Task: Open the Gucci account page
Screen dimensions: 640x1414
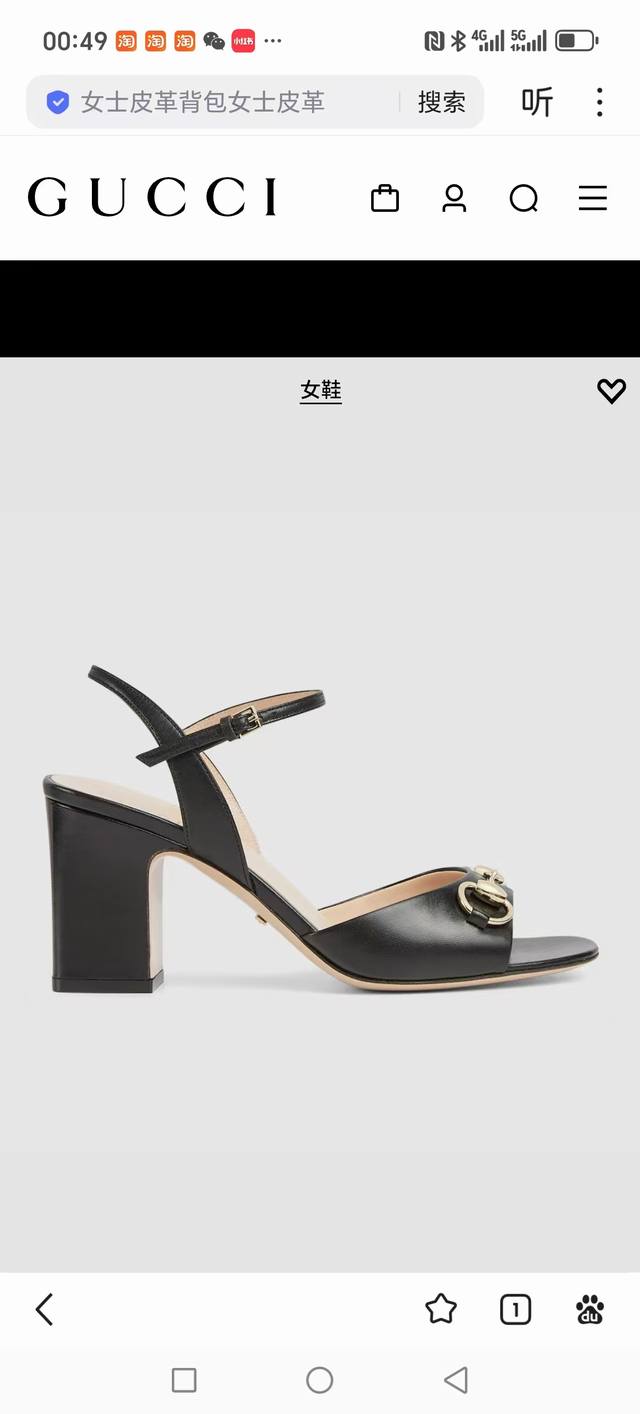Action: tap(454, 198)
